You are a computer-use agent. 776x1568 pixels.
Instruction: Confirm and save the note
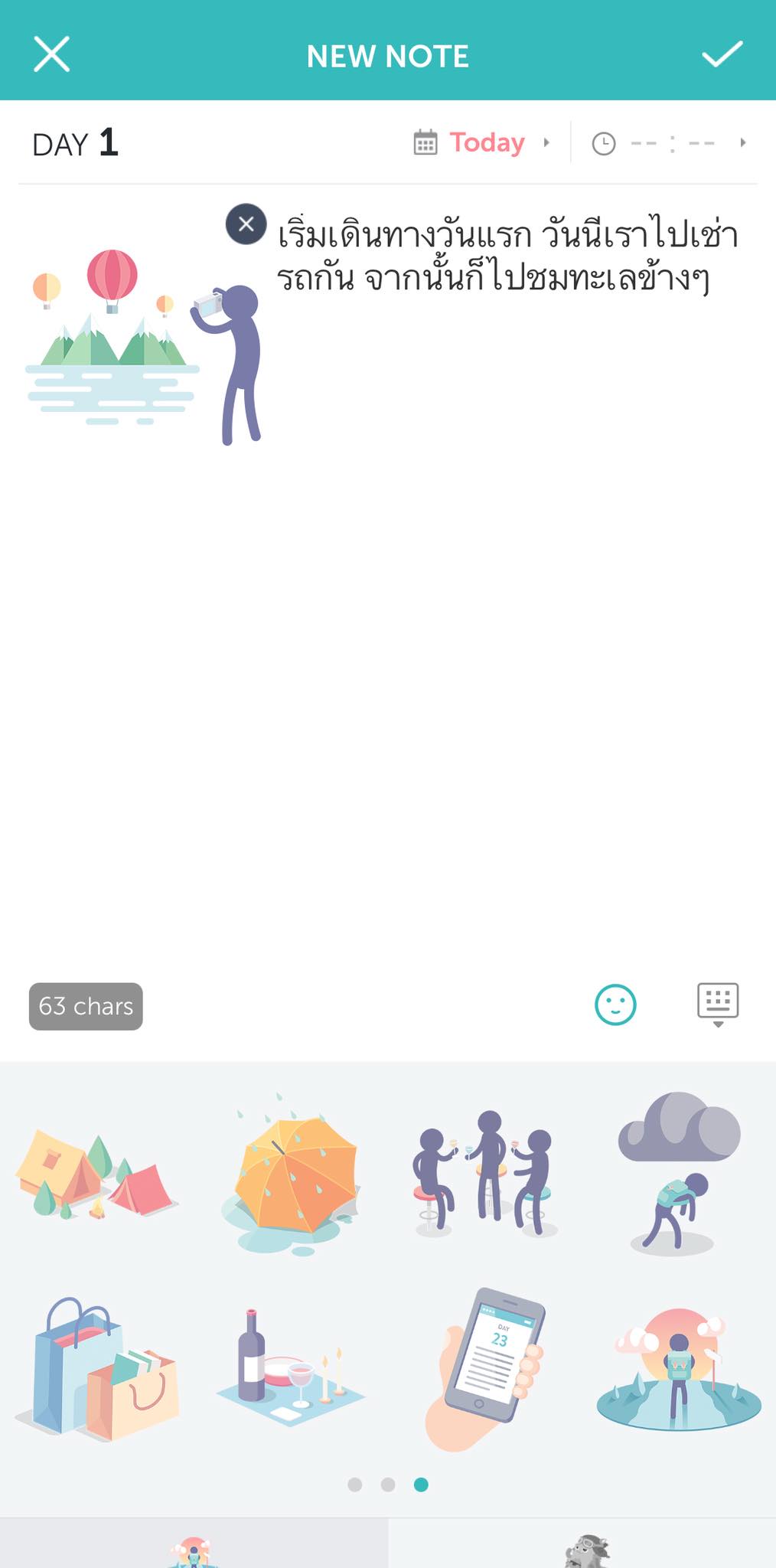[x=722, y=54]
